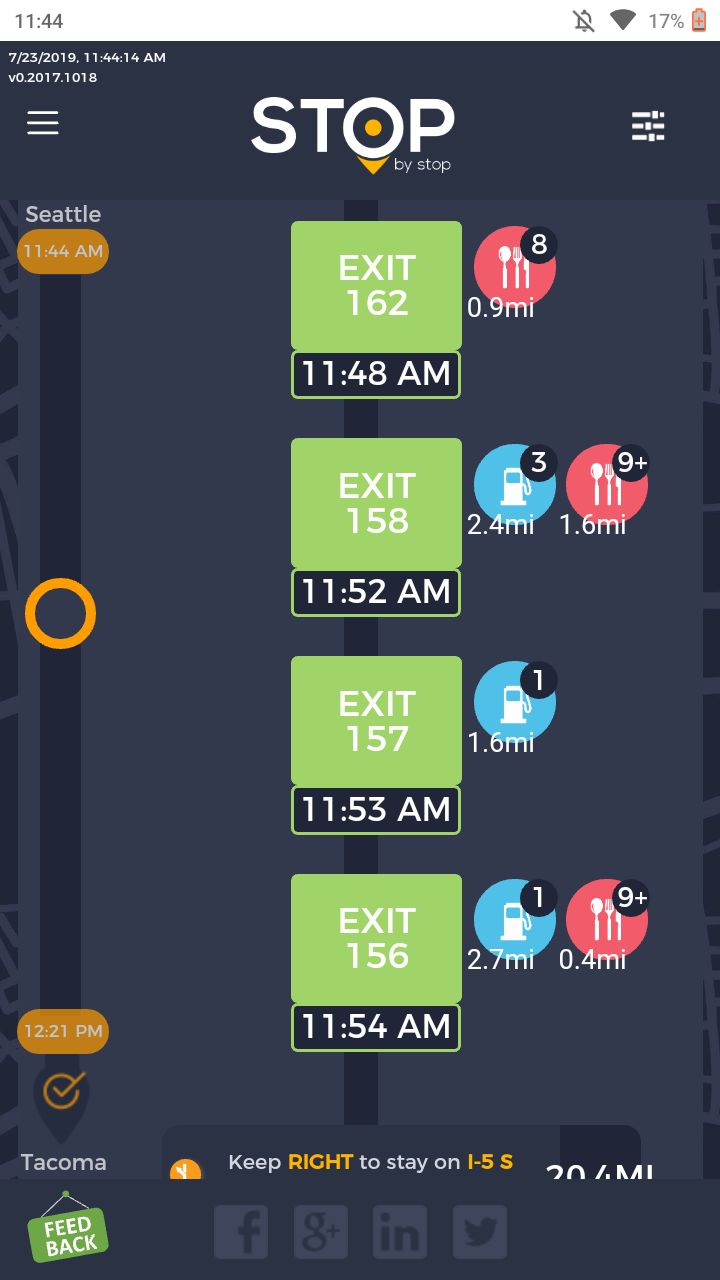The height and width of the screenshot is (1280, 720).
Task: Share on Google Plus
Action: [x=320, y=1232]
